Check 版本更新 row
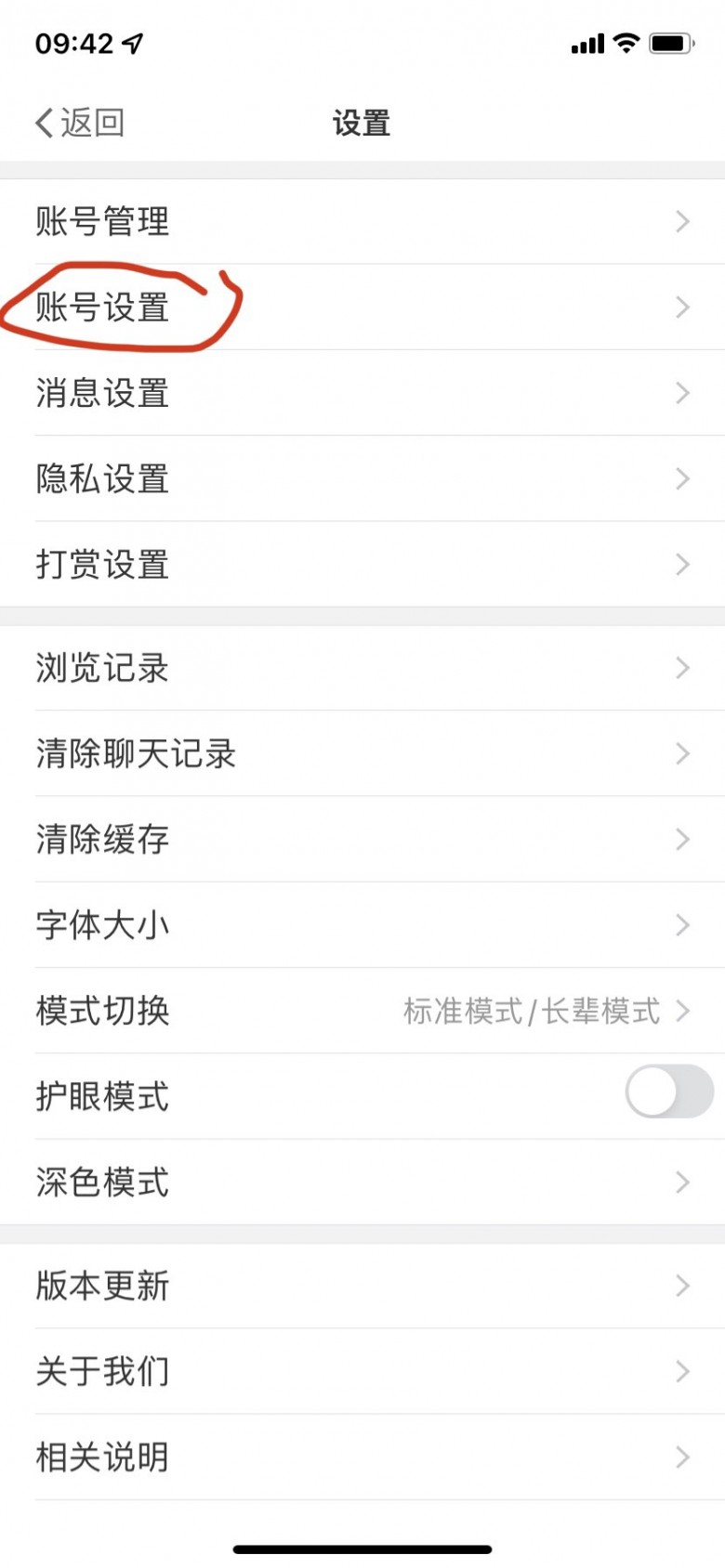Image resolution: width=725 pixels, height=1568 pixels. [362, 1286]
